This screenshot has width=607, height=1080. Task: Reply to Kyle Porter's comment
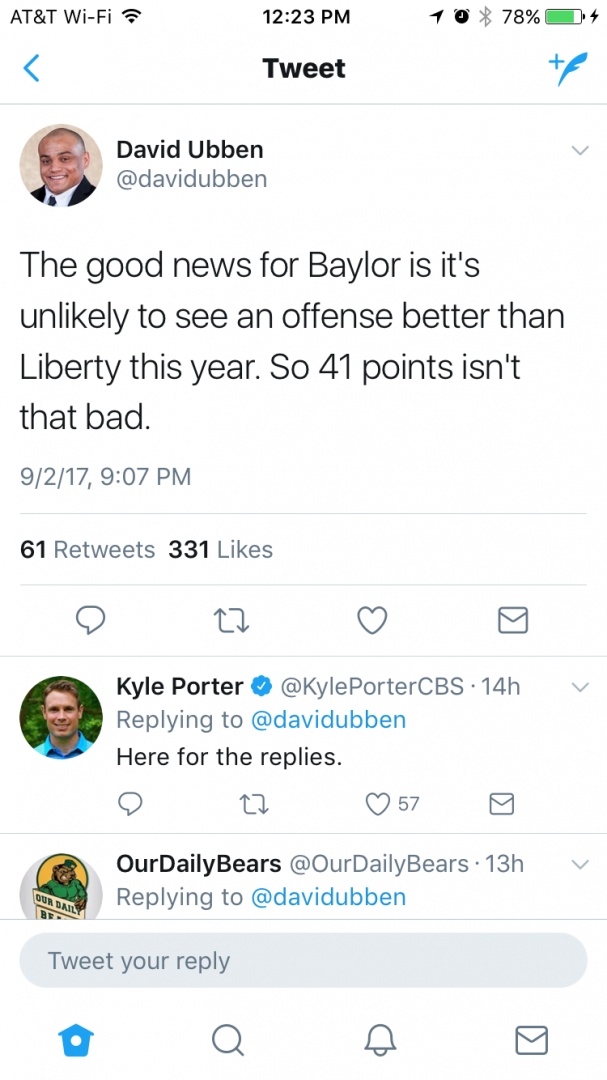click(130, 803)
